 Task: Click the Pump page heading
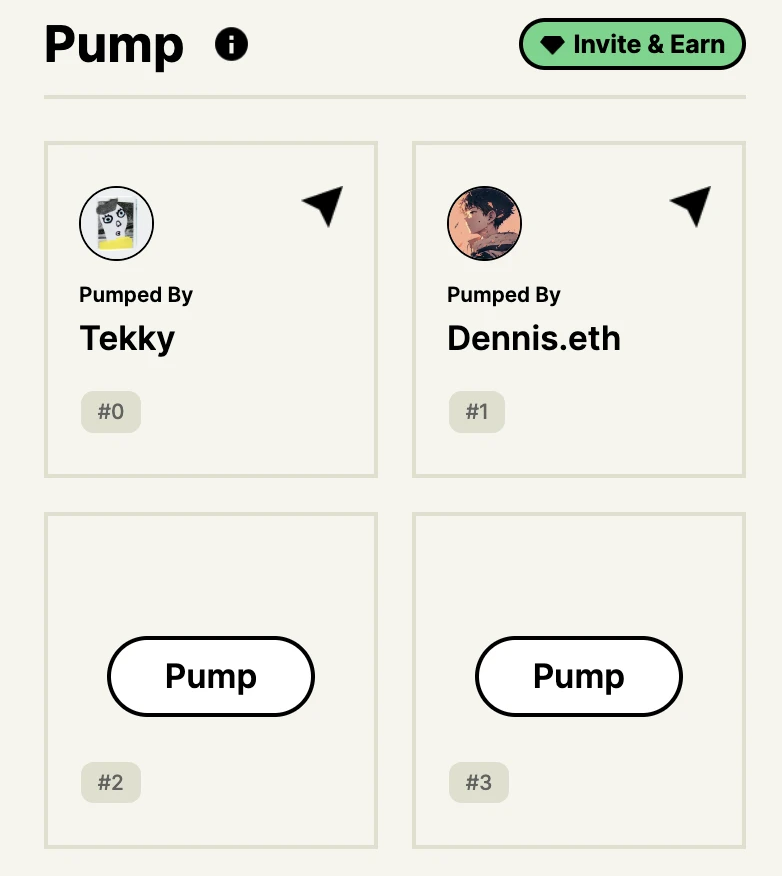tap(113, 45)
